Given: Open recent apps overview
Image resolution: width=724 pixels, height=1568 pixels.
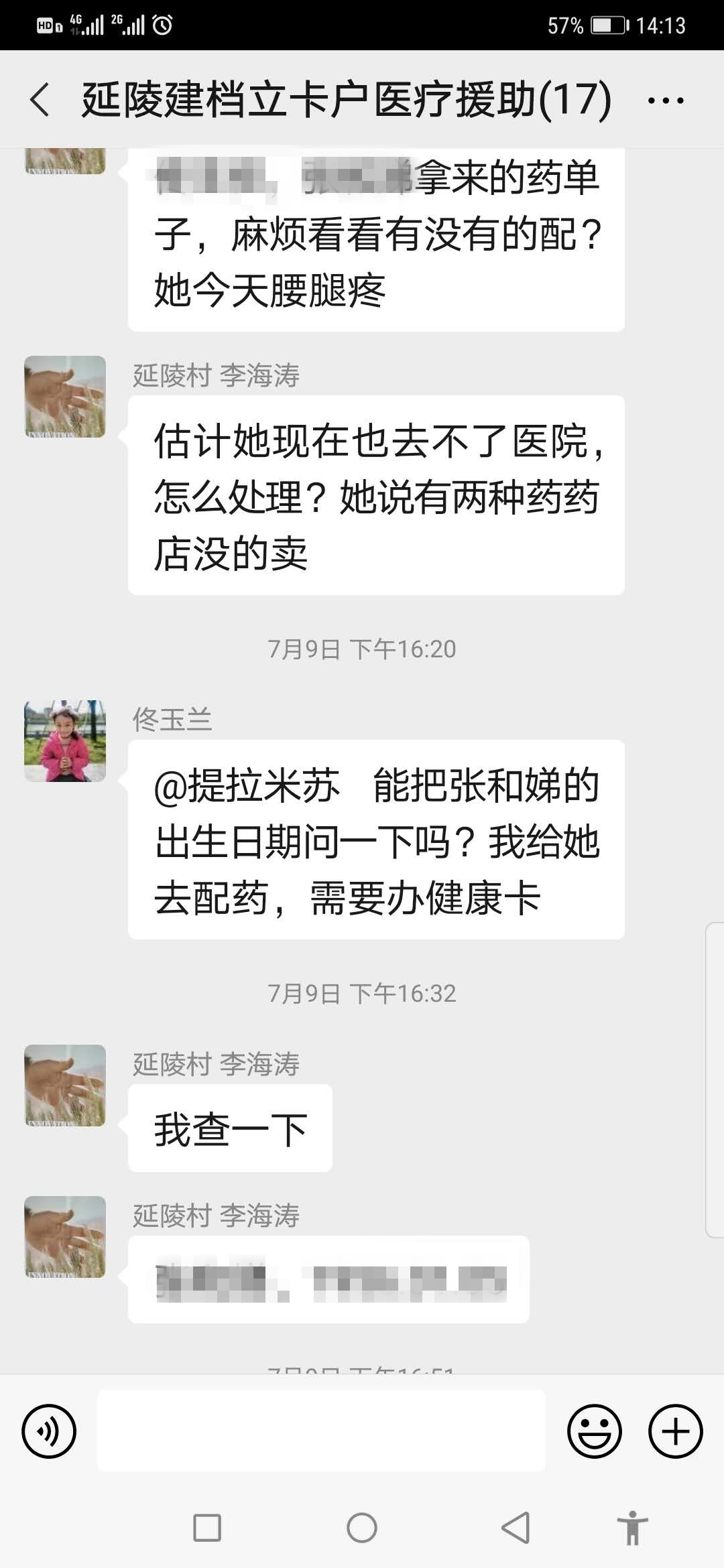Looking at the screenshot, I should coord(207,1528).
